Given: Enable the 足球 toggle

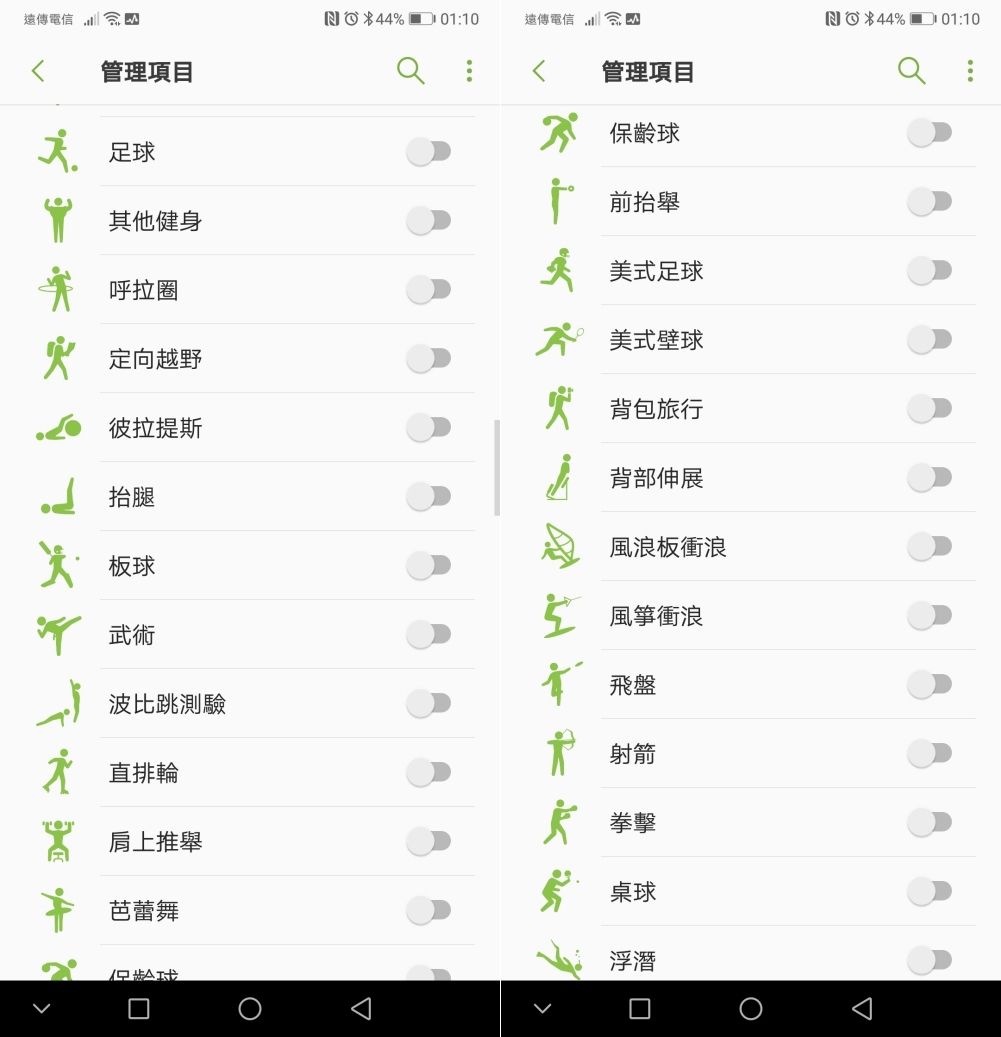Looking at the screenshot, I should tap(429, 152).
